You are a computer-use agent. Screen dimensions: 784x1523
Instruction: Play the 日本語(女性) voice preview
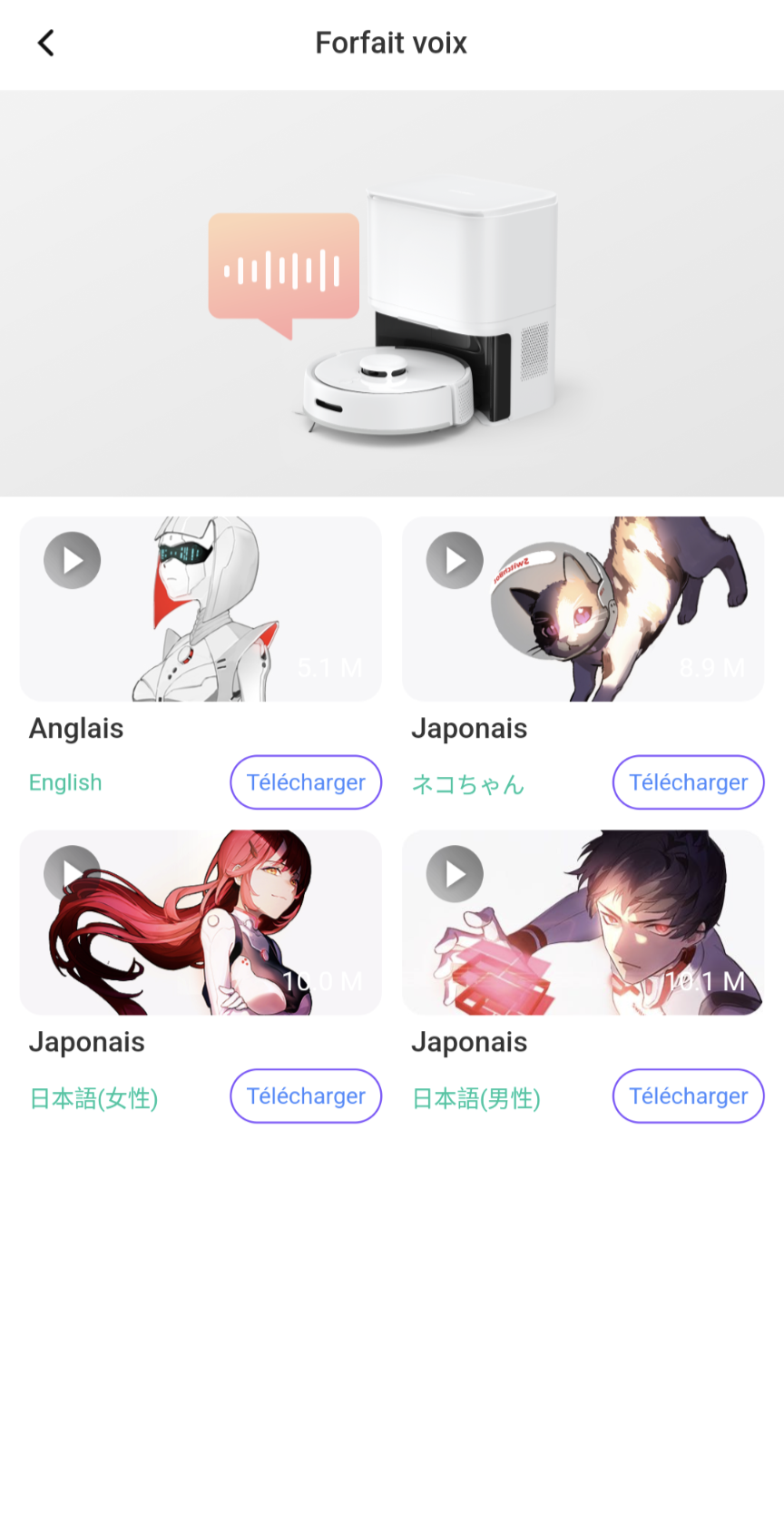click(73, 873)
